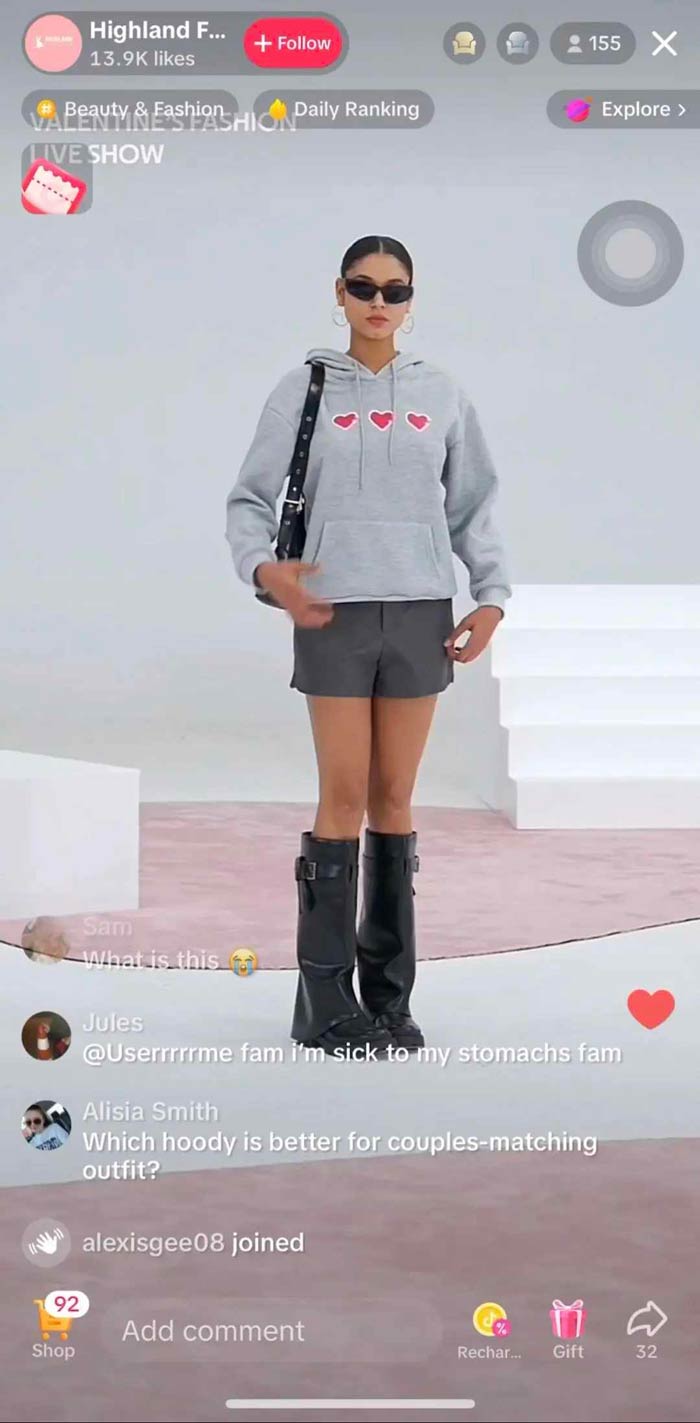
Task: Tap the Add comment field
Action: coord(270,1330)
